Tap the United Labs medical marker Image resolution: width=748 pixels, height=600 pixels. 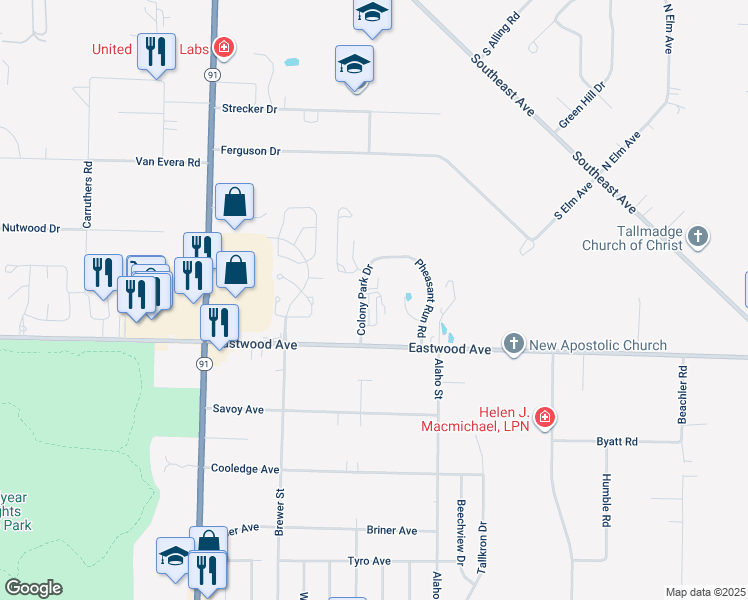pyautogui.click(x=223, y=48)
